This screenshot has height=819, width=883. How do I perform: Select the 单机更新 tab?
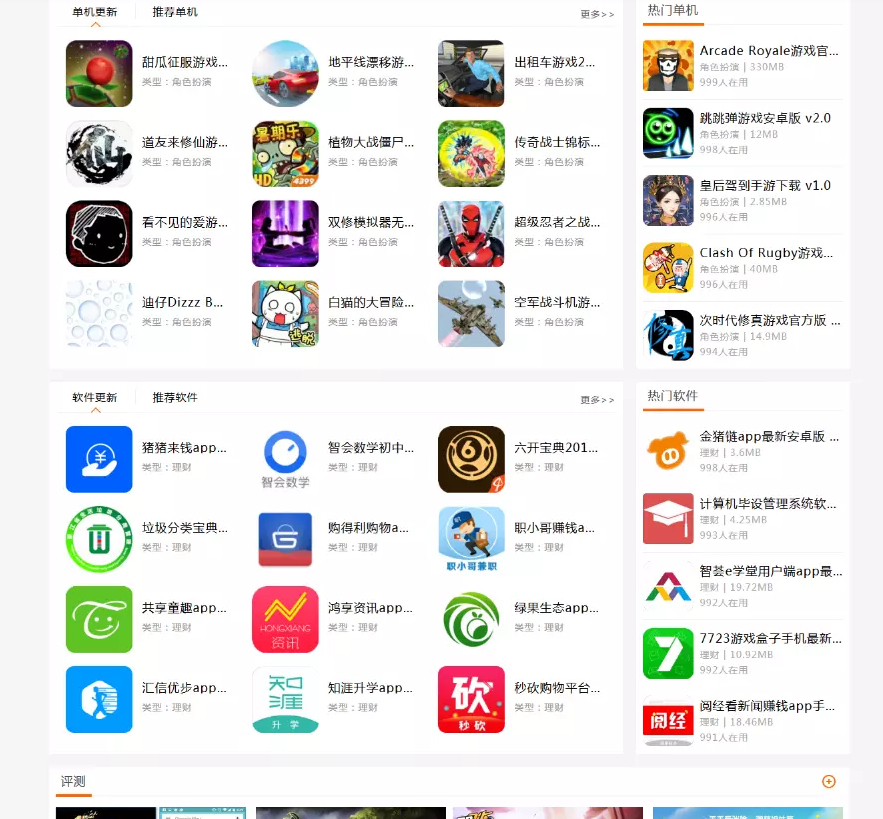[94, 12]
